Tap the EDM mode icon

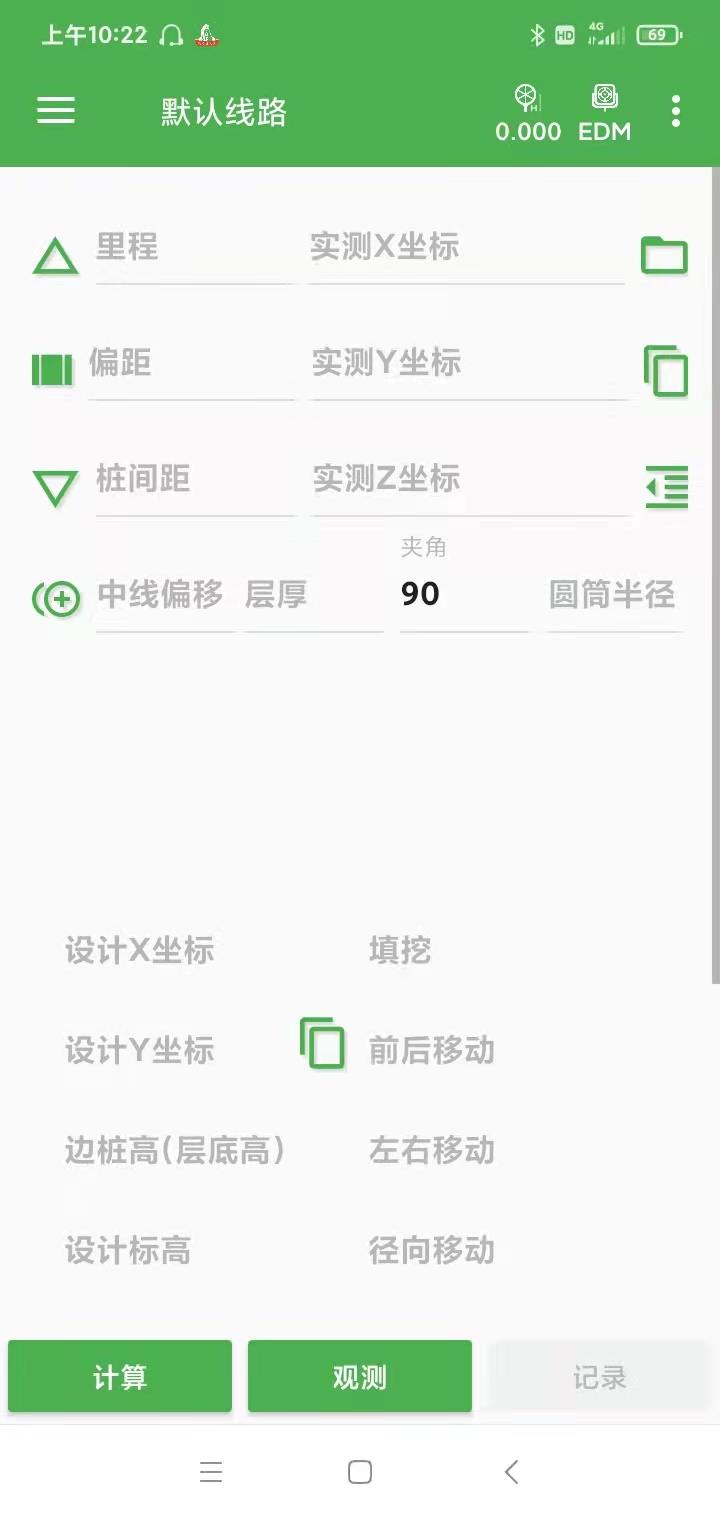[x=604, y=113]
